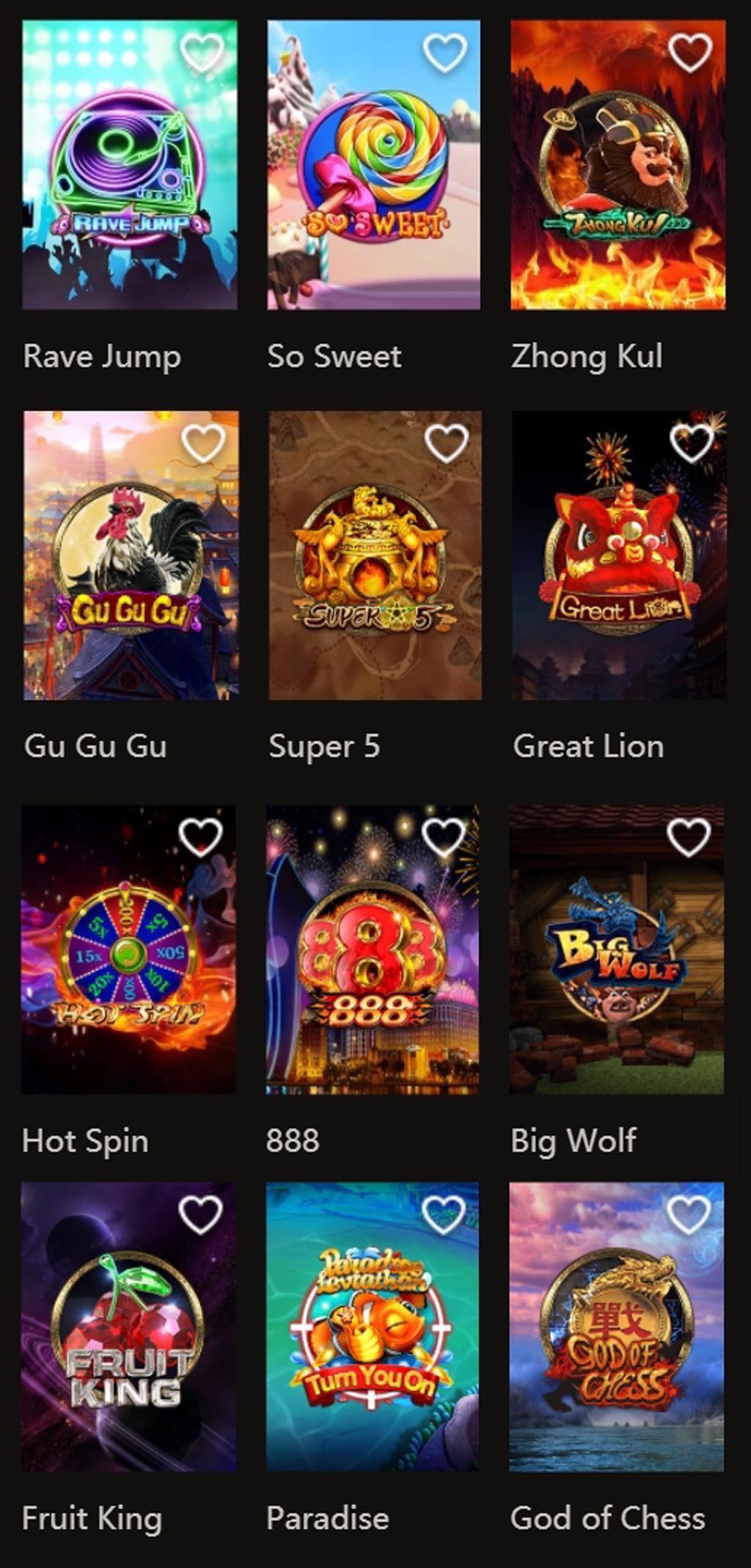Viewport: 751px width, 1568px height.
Task: Favorite the So Sweet game
Action: click(x=445, y=53)
